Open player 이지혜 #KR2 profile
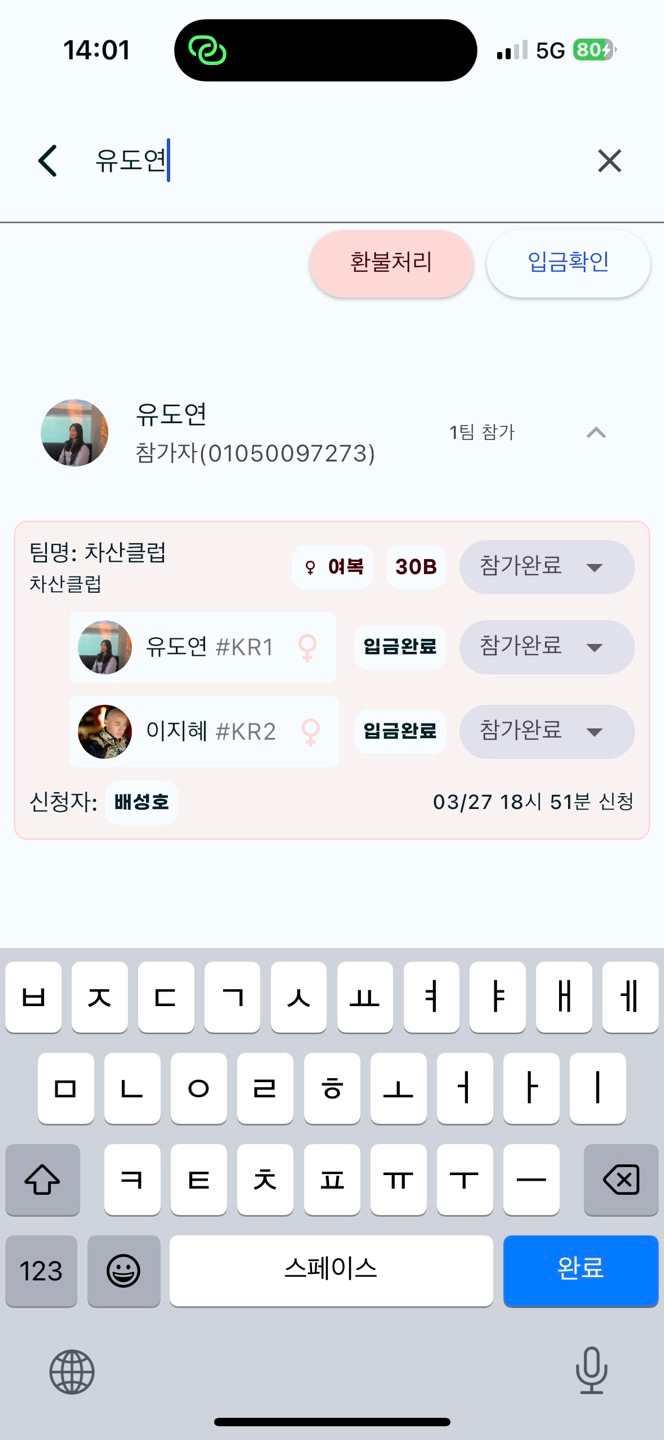The width and height of the screenshot is (664, 1440). pyautogui.click(x=205, y=732)
